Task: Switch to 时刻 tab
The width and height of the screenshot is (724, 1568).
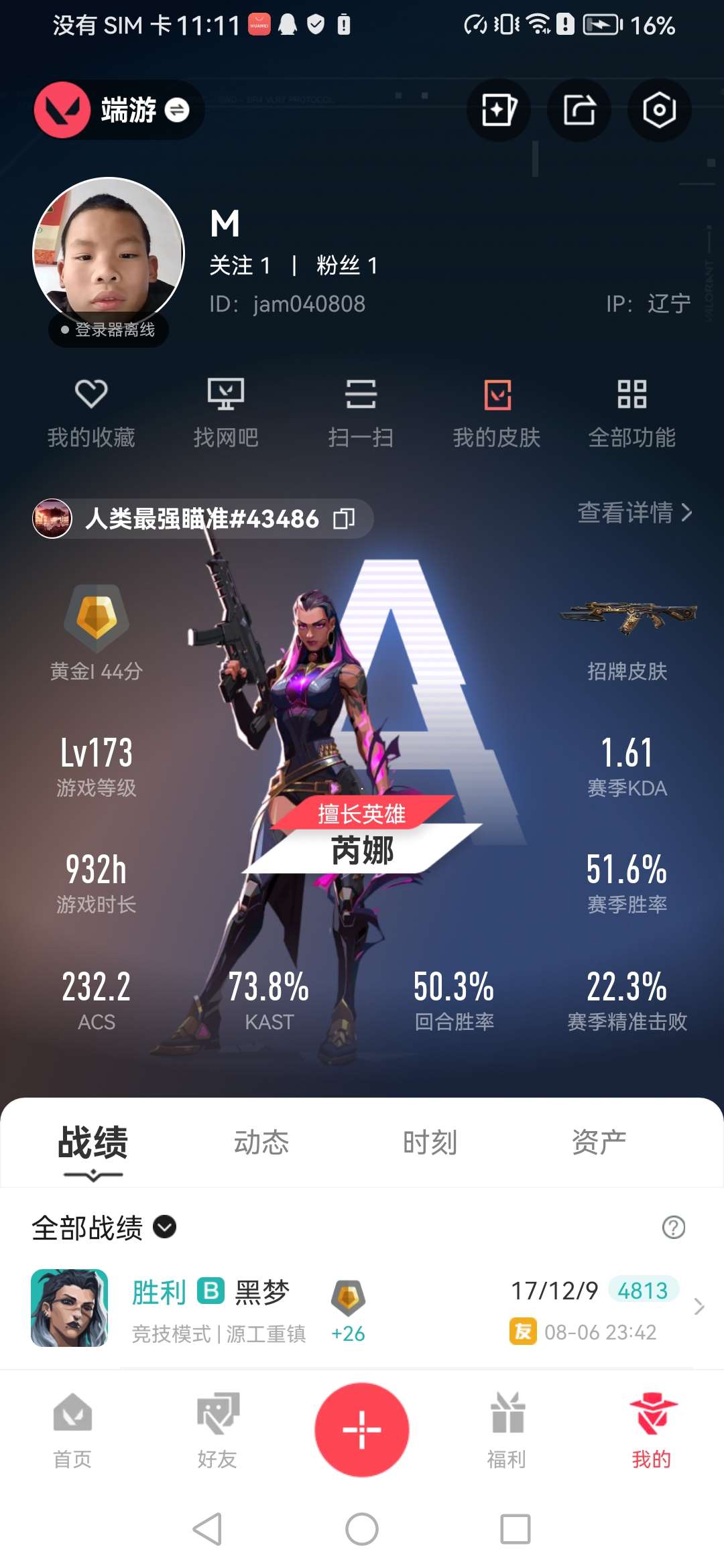Action: pos(430,1142)
